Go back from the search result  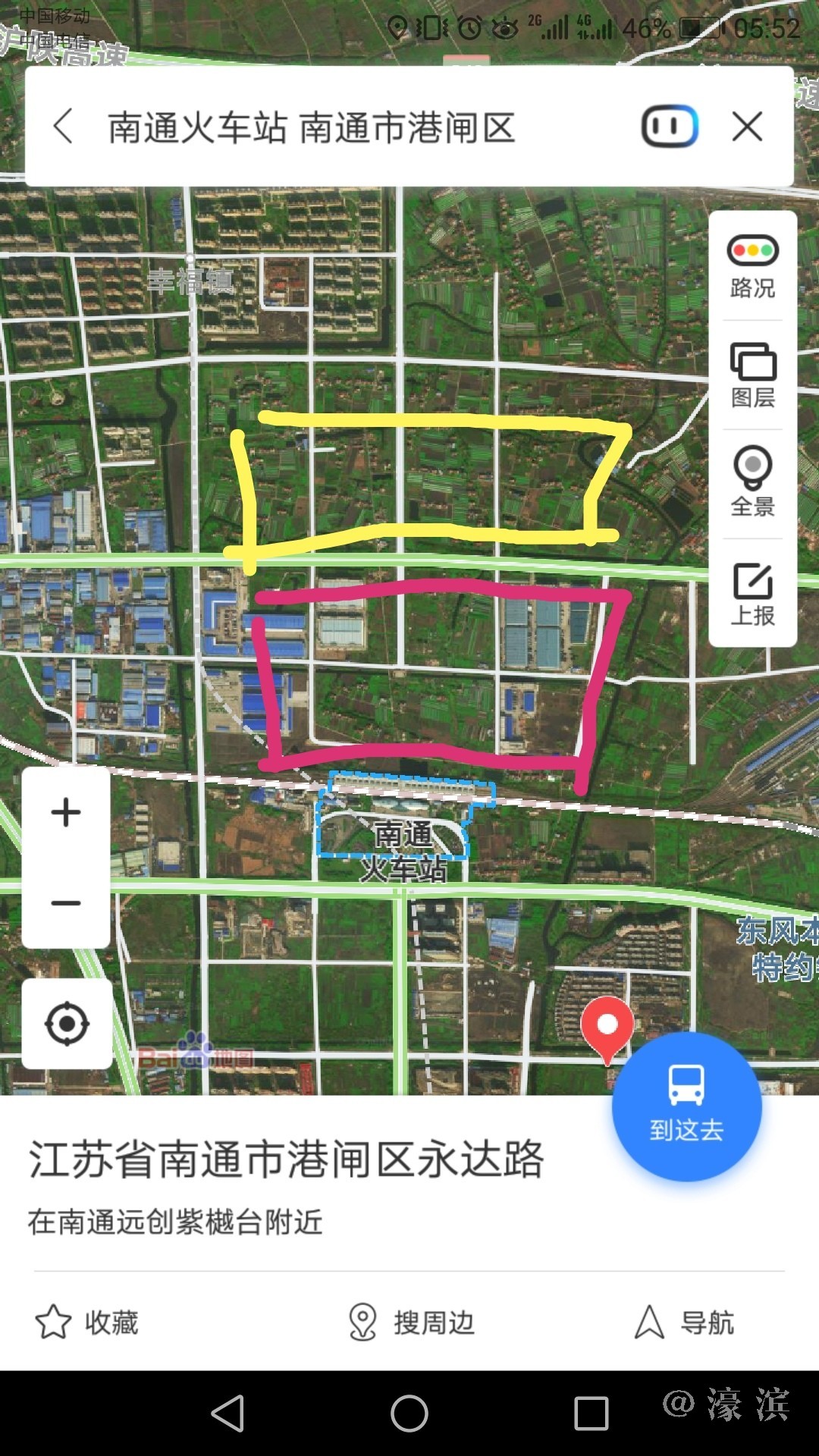coord(64,126)
